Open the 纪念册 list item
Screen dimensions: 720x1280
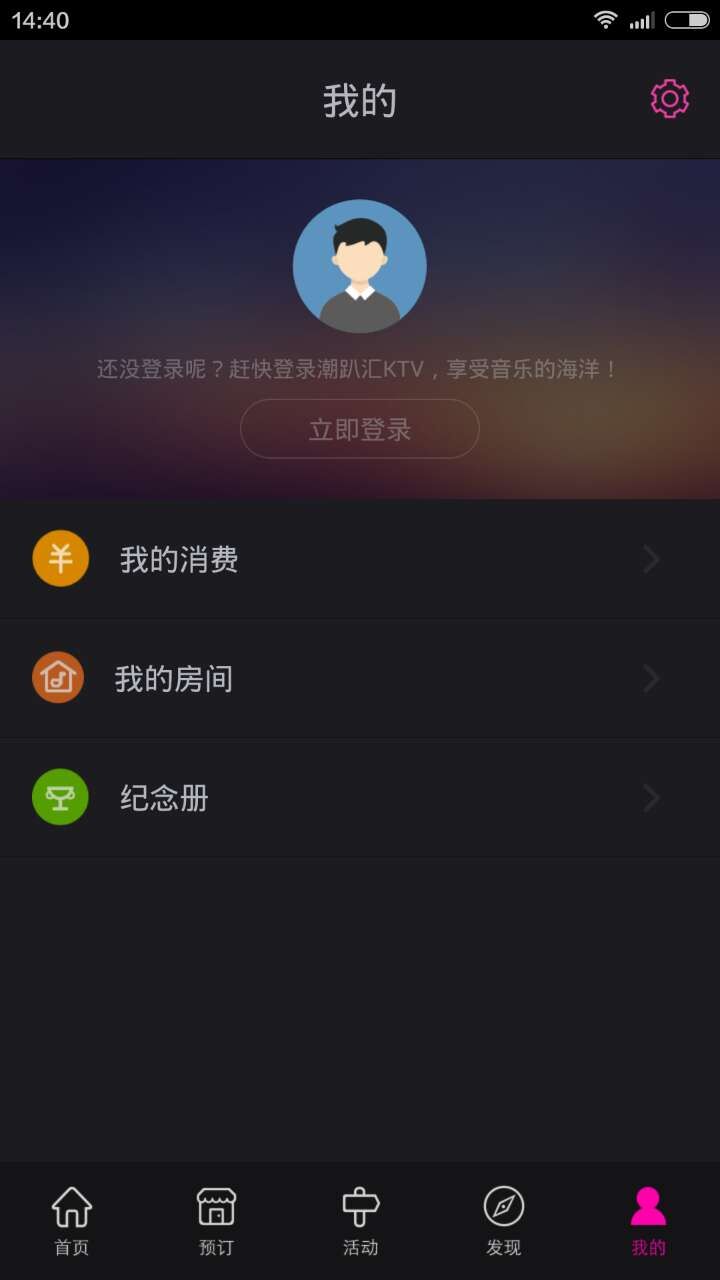click(360, 797)
